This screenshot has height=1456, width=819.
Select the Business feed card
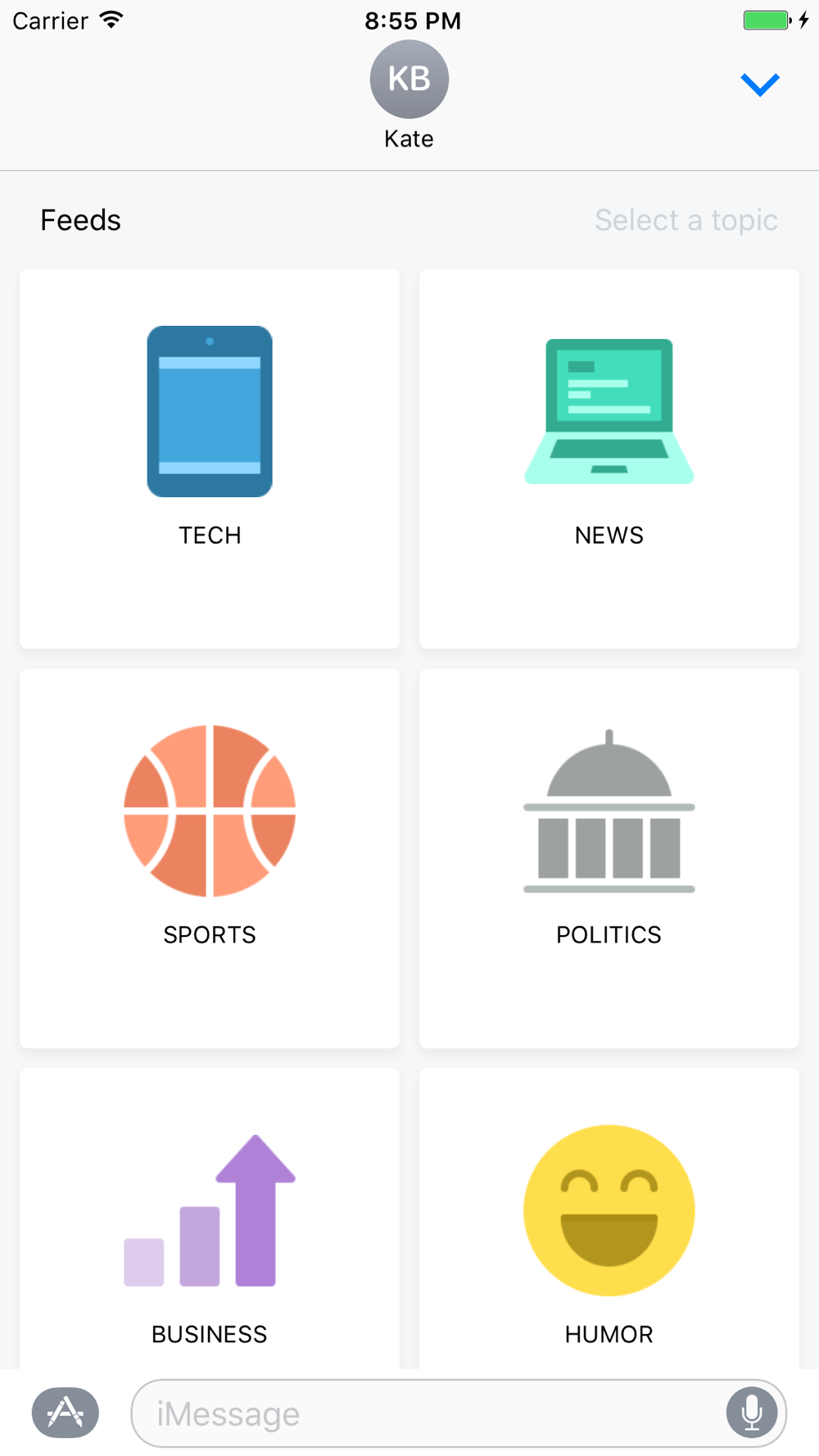pyautogui.click(x=210, y=1219)
